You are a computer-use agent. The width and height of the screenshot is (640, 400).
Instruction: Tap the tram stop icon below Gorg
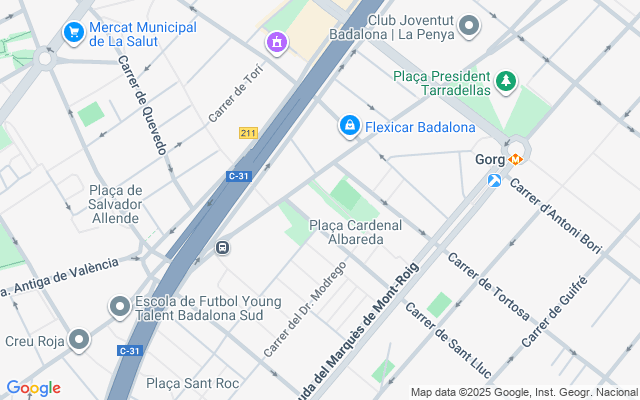click(x=495, y=181)
